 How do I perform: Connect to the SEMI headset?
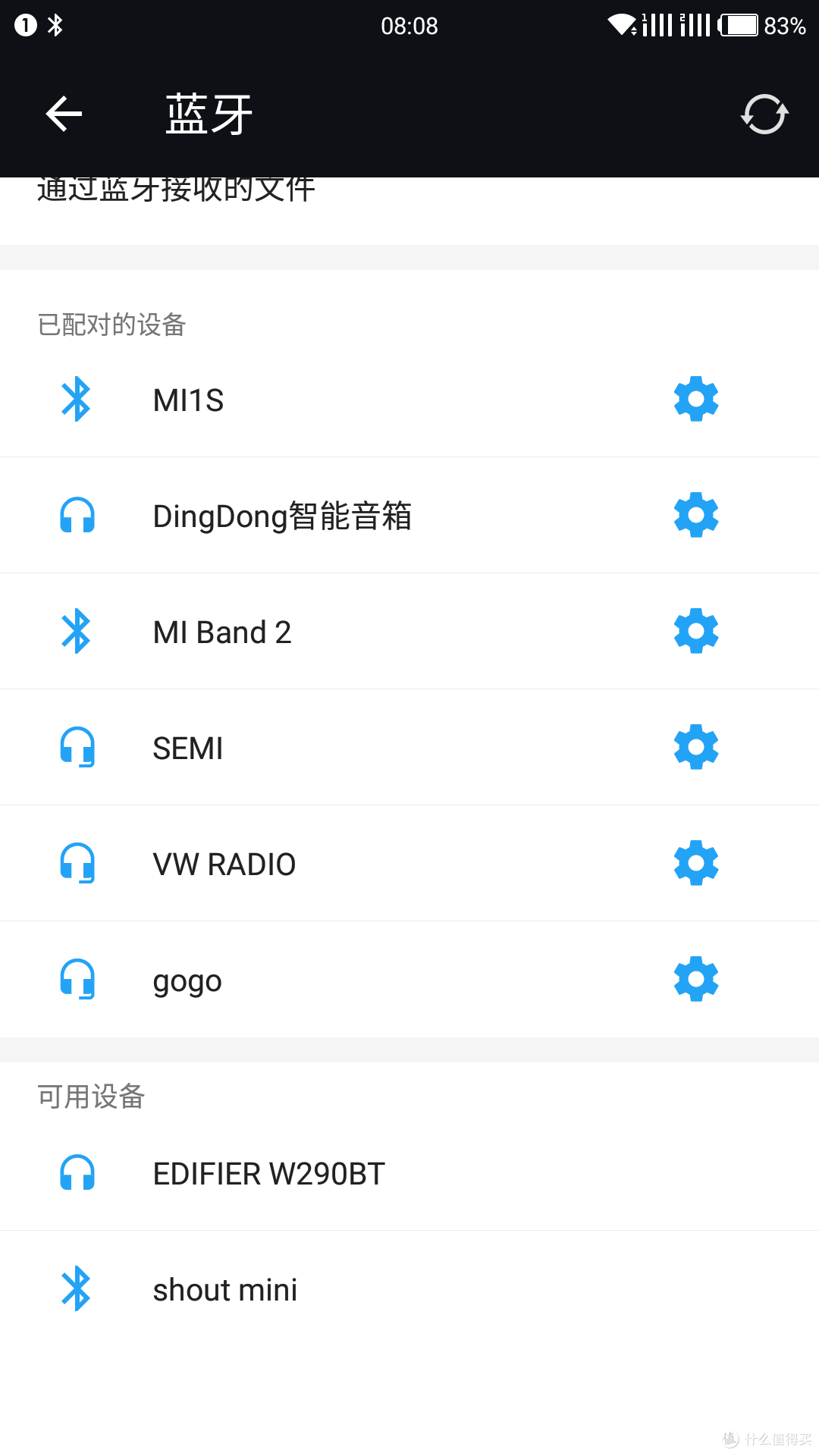326,748
